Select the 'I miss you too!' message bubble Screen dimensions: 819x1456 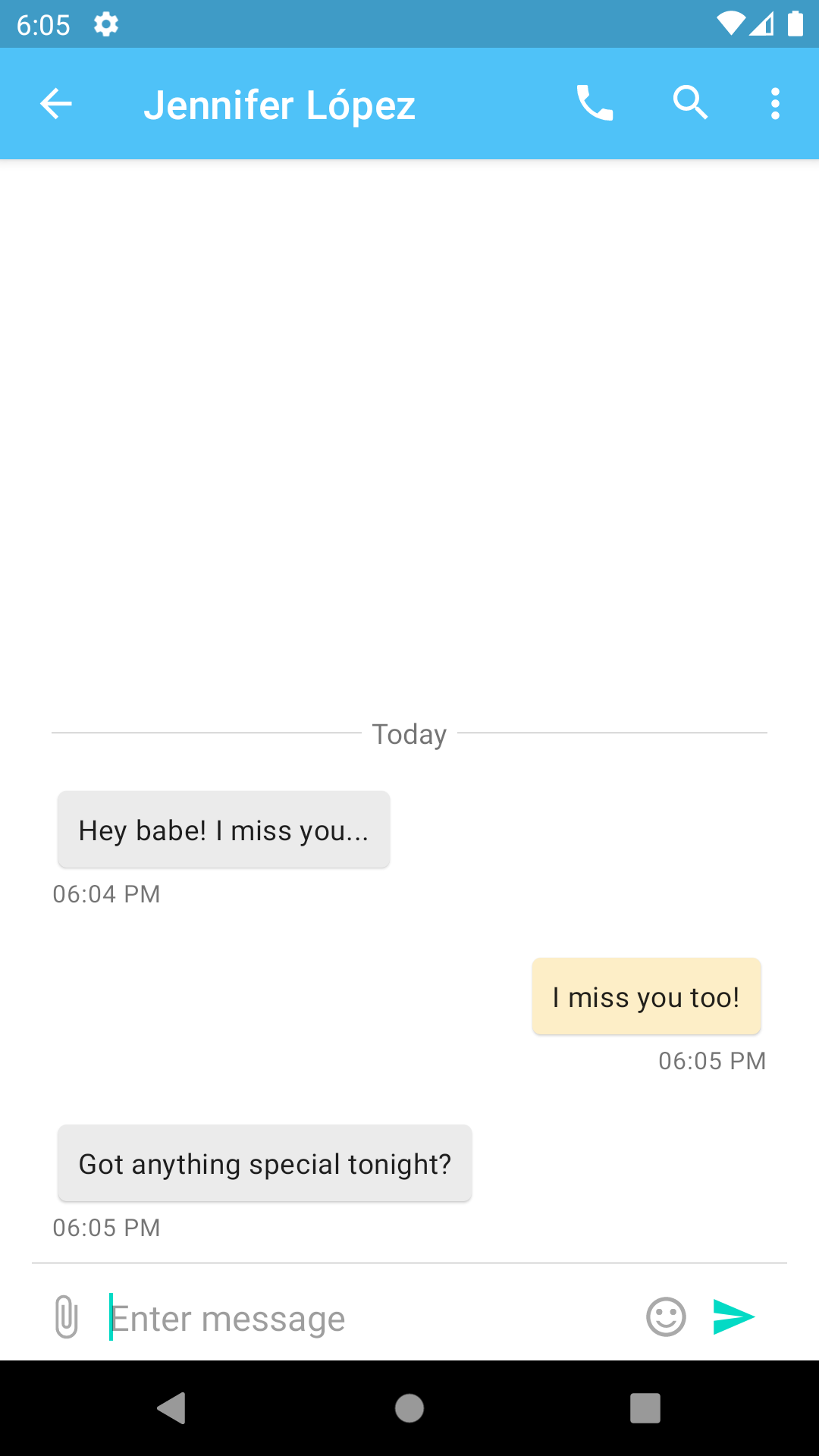click(645, 996)
